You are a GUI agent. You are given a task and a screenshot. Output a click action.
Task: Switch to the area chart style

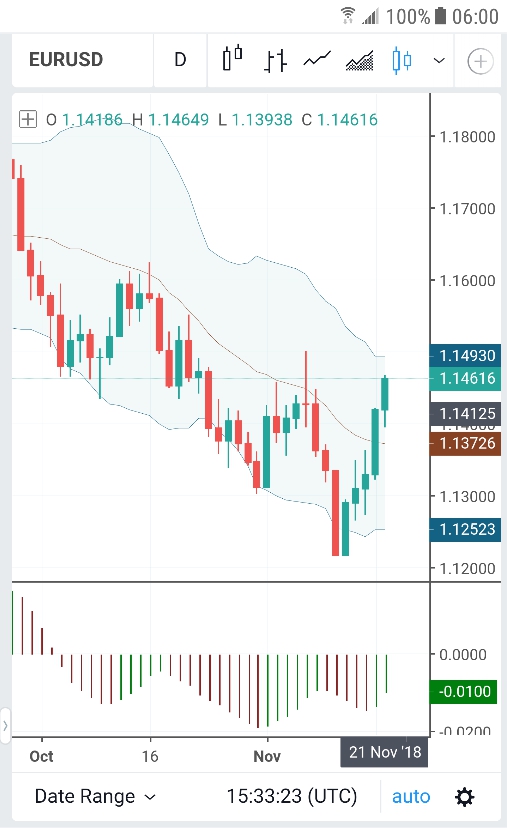[x=359, y=60]
